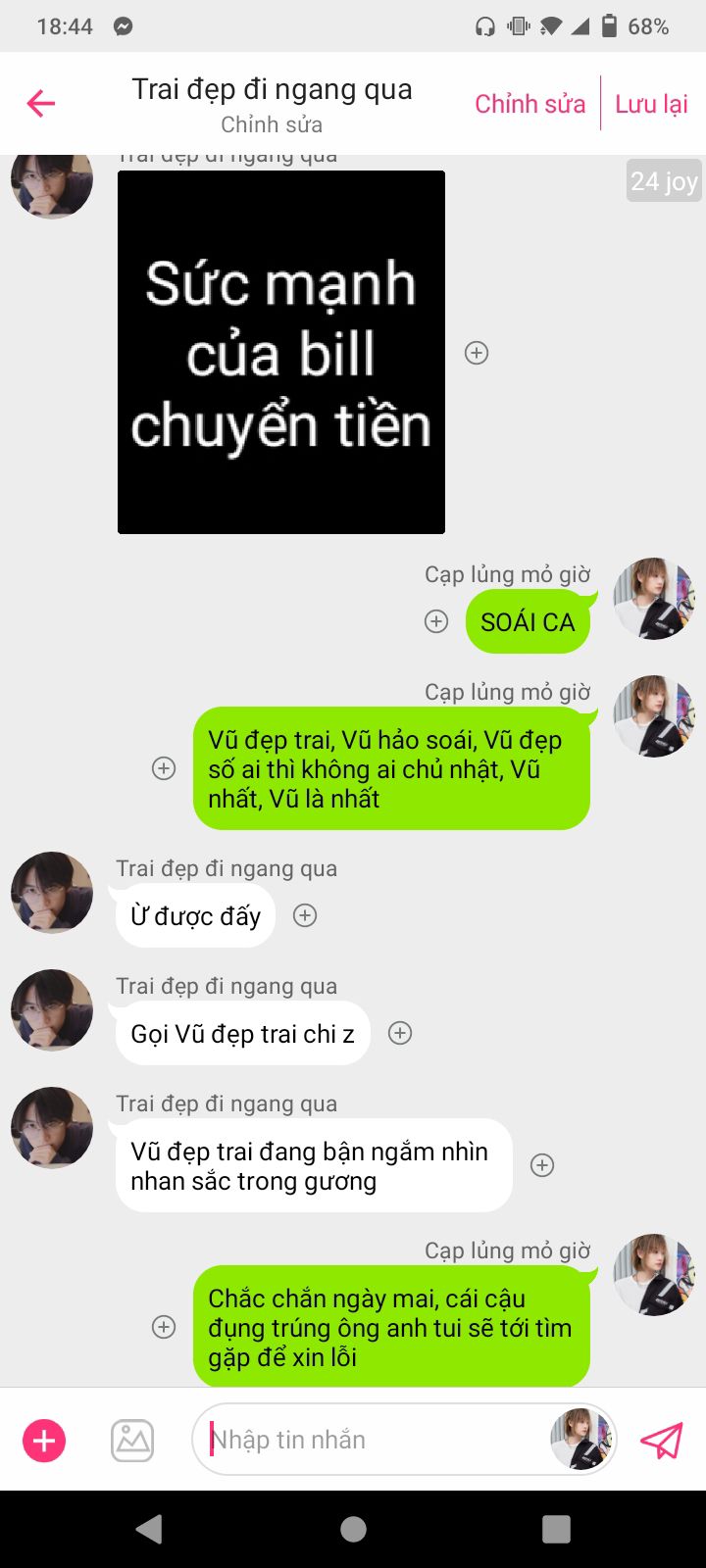Tap the plus icon beside 'Chắc chắn ngày mai'
The height and width of the screenshot is (1568, 706).
(x=164, y=1327)
